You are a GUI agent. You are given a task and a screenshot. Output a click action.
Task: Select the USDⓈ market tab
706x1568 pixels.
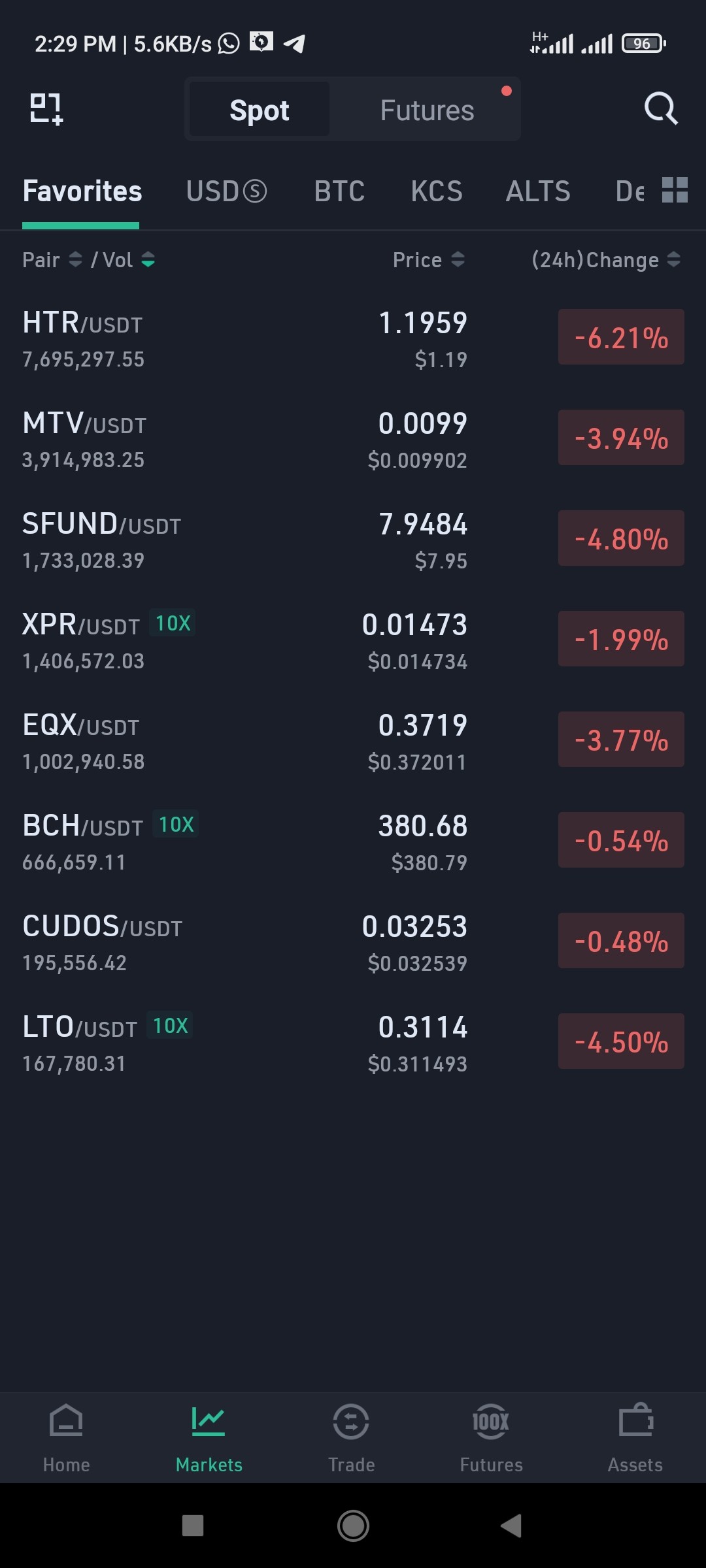pyautogui.click(x=226, y=191)
